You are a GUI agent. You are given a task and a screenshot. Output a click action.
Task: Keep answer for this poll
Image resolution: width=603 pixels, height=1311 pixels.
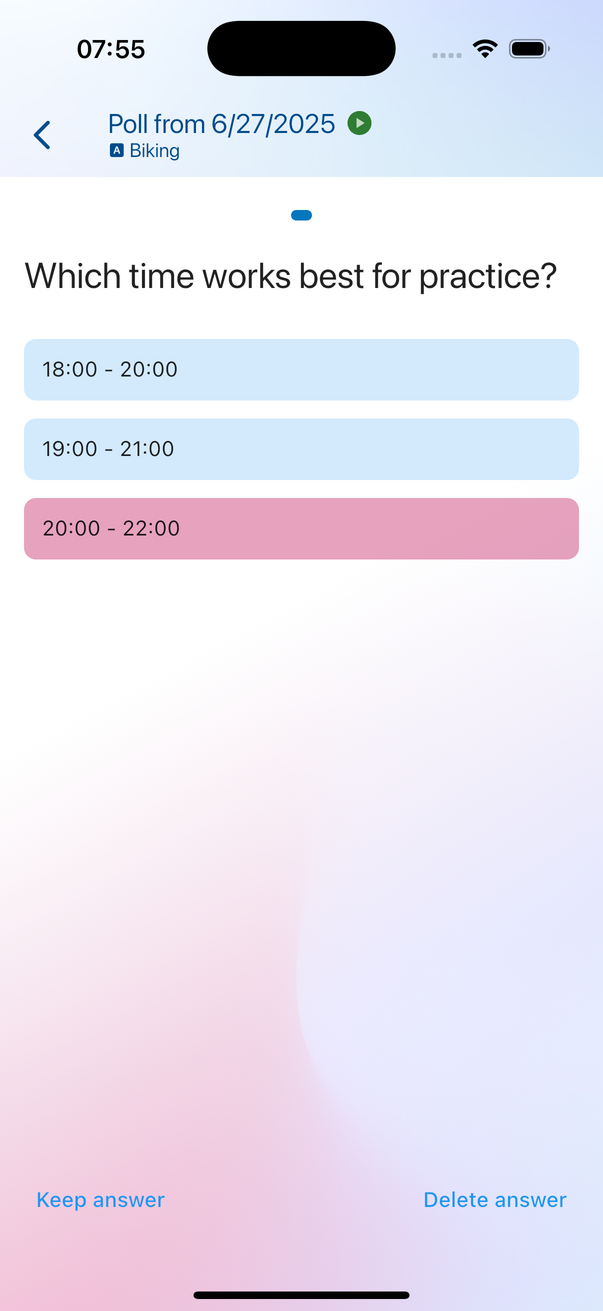[x=100, y=1200]
